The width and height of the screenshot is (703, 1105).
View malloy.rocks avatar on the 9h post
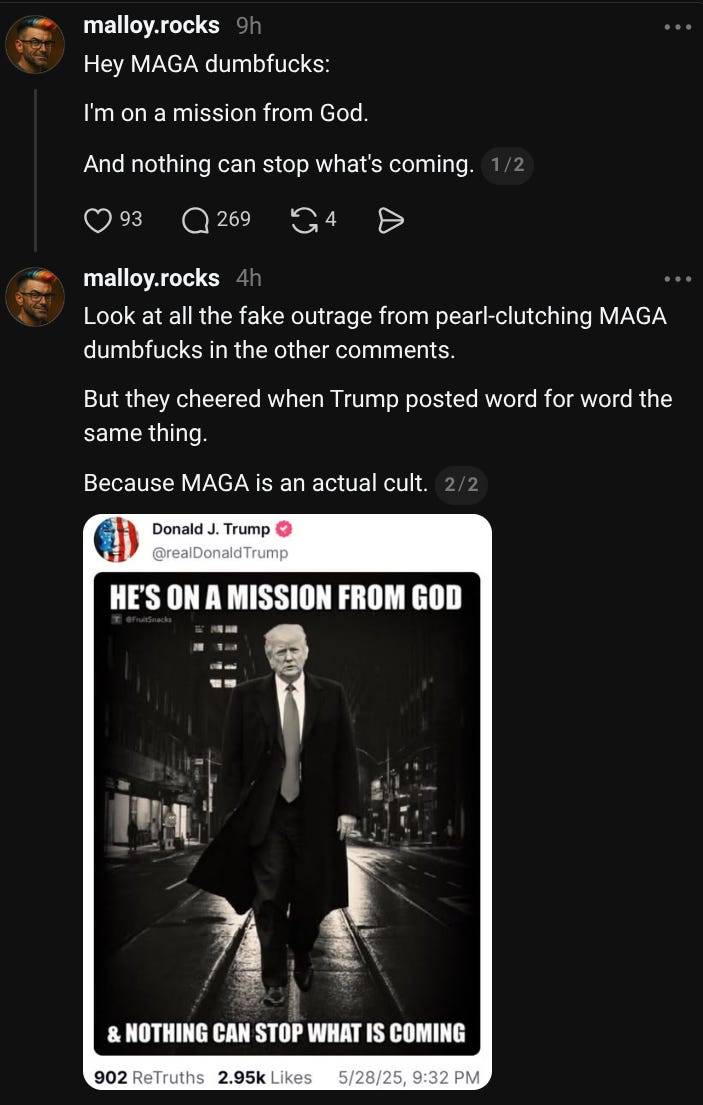point(35,45)
